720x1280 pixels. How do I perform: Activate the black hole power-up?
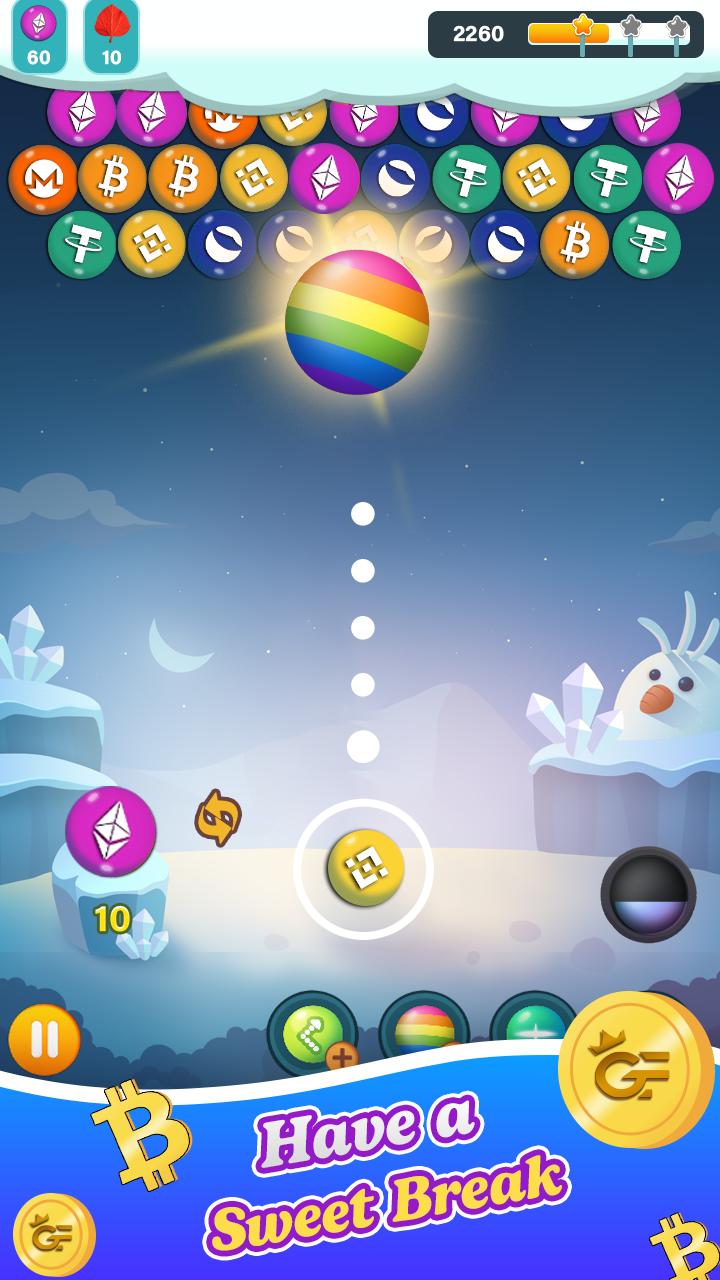tap(648, 894)
